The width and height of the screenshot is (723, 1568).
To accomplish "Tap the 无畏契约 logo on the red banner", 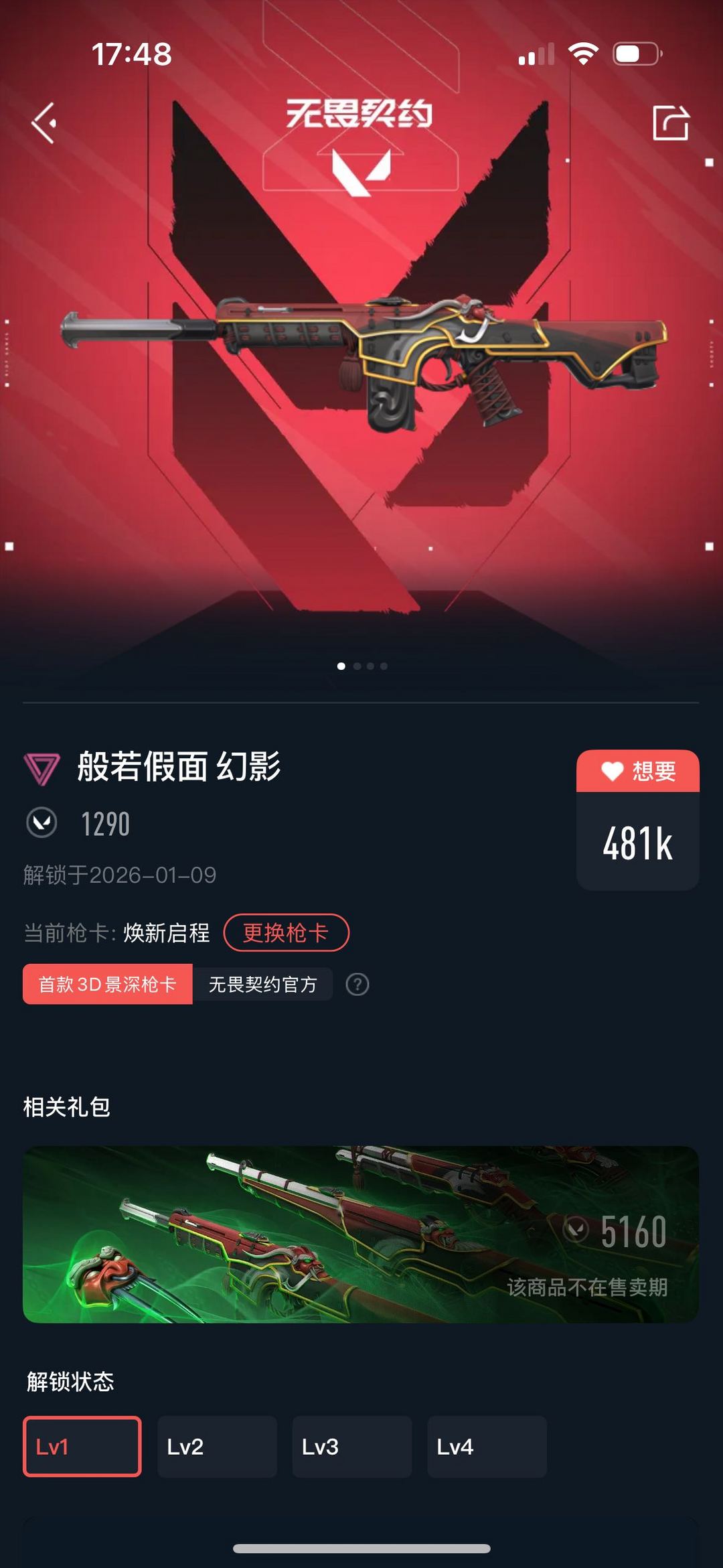I will pyautogui.click(x=361, y=114).
